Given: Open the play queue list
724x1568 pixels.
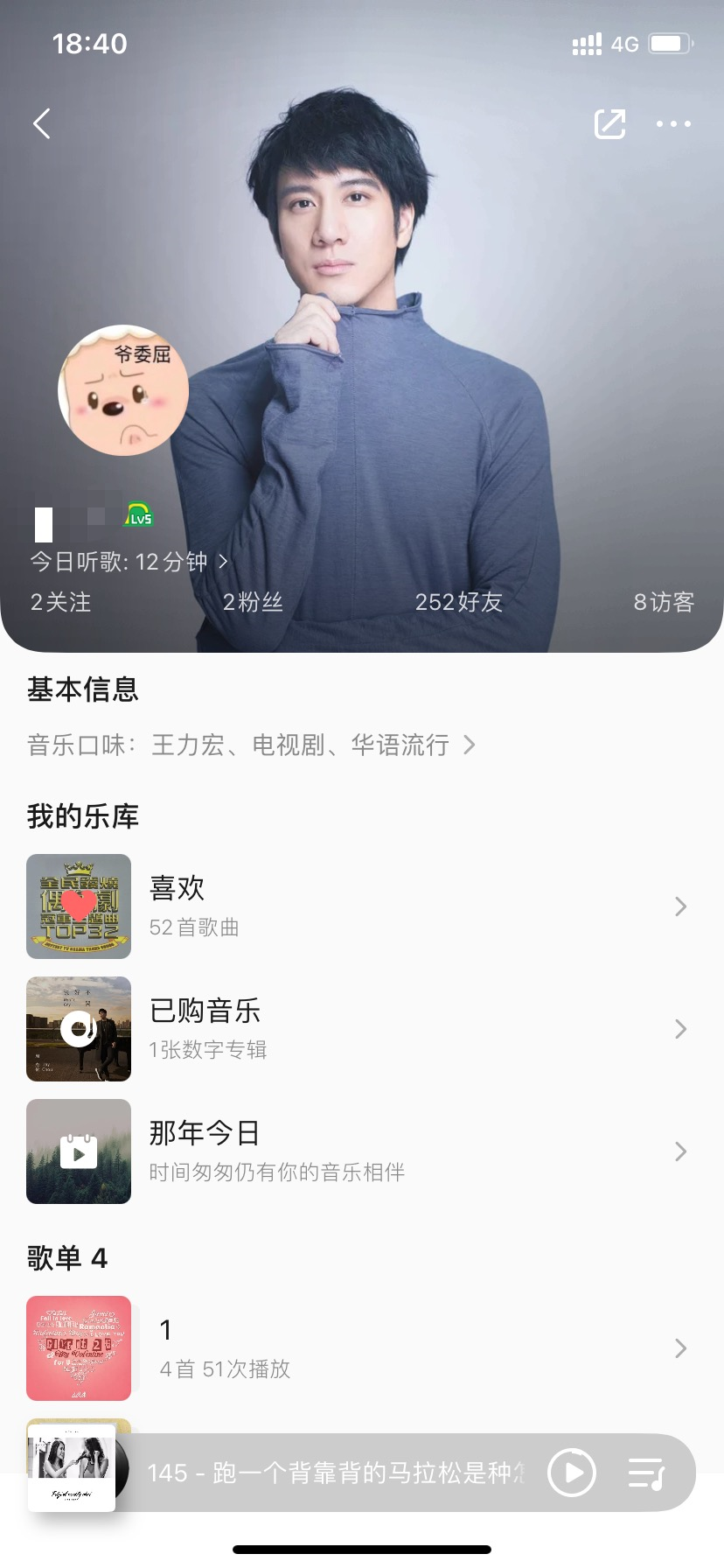Looking at the screenshot, I should click(647, 1473).
